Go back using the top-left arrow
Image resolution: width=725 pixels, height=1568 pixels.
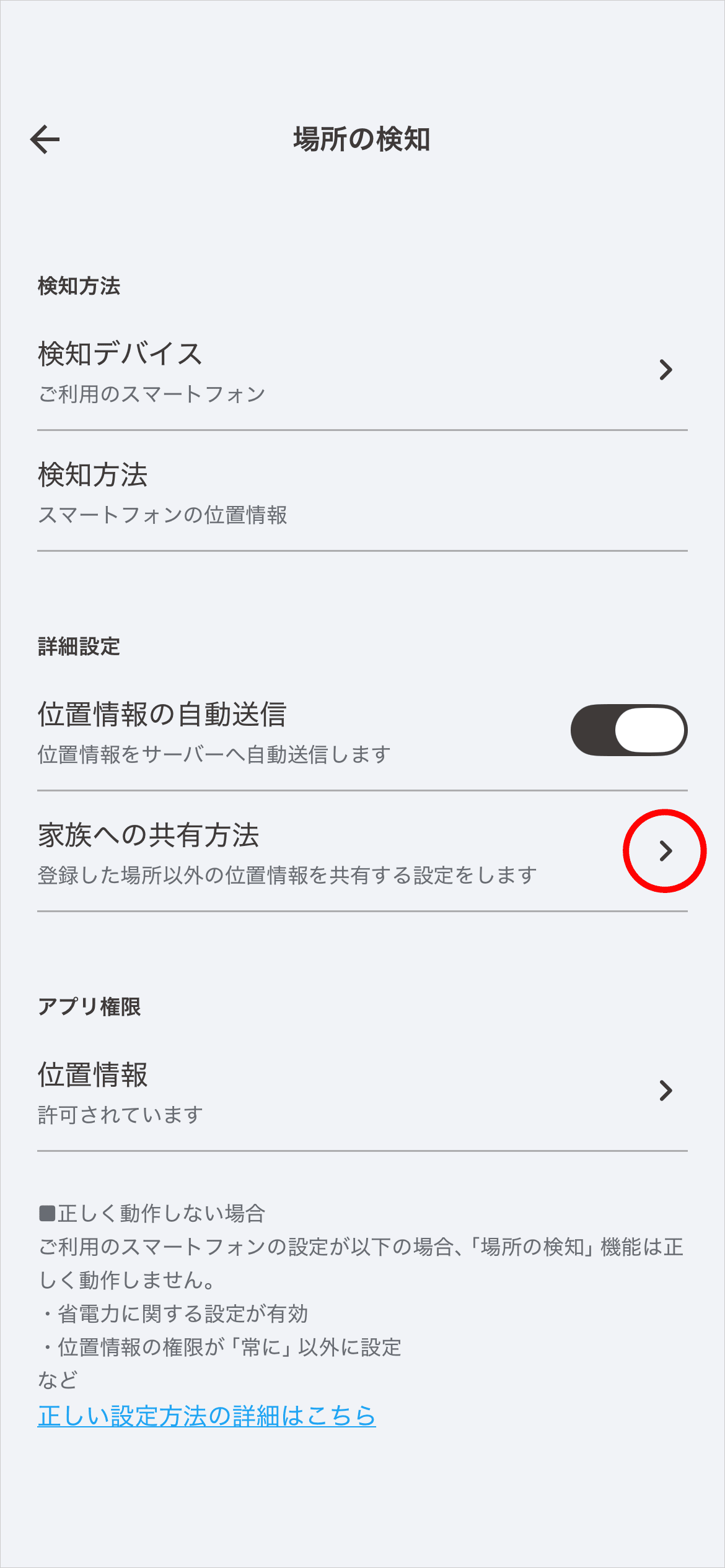[45, 139]
